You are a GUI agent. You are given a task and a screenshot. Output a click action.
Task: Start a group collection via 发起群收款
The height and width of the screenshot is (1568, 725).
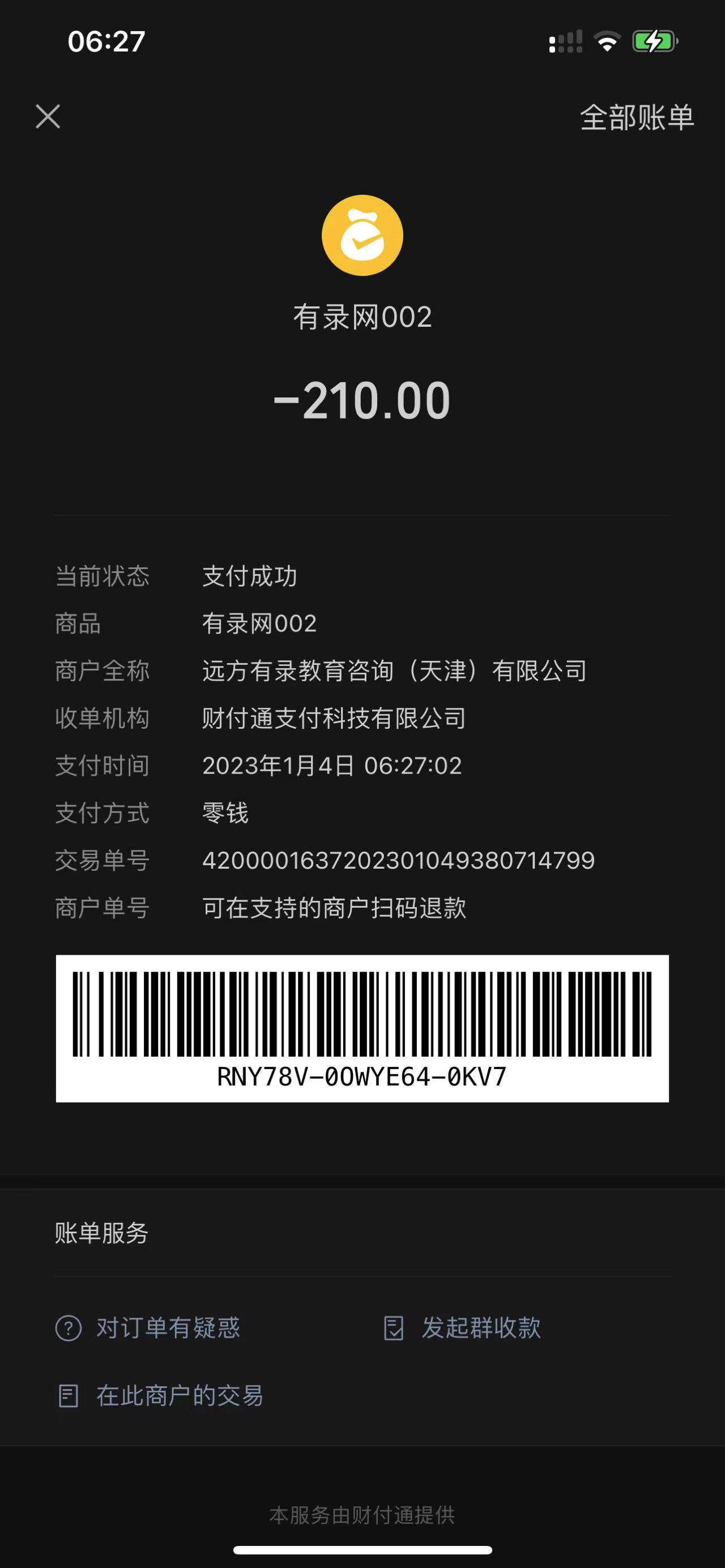click(x=463, y=1327)
